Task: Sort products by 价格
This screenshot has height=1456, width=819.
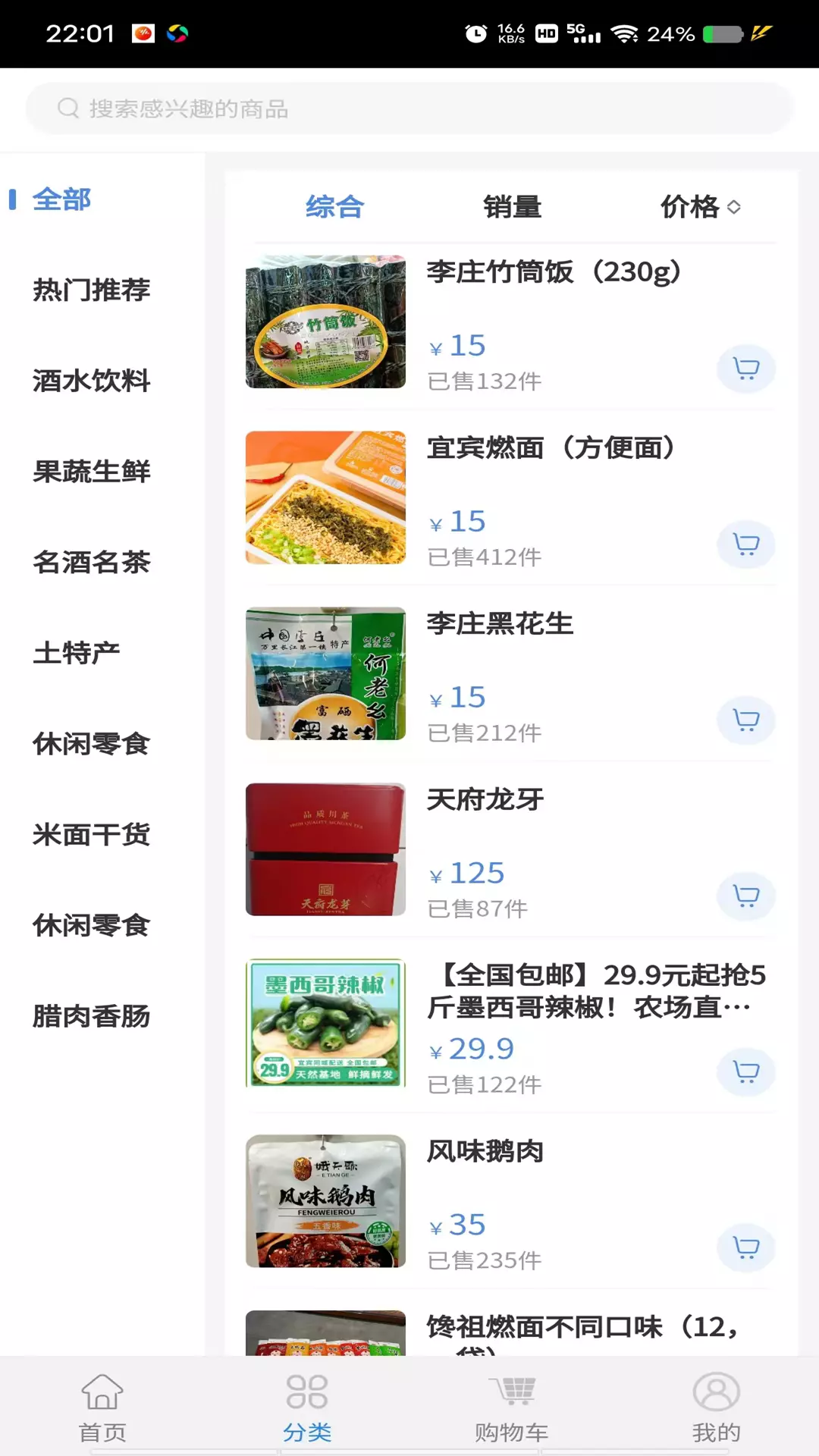Action: coord(700,206)
